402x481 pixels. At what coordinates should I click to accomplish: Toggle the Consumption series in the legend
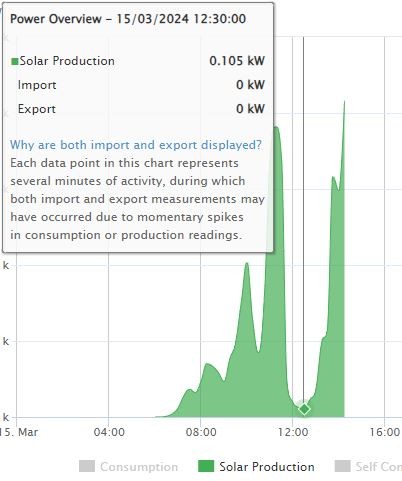[x=128, y=467]
